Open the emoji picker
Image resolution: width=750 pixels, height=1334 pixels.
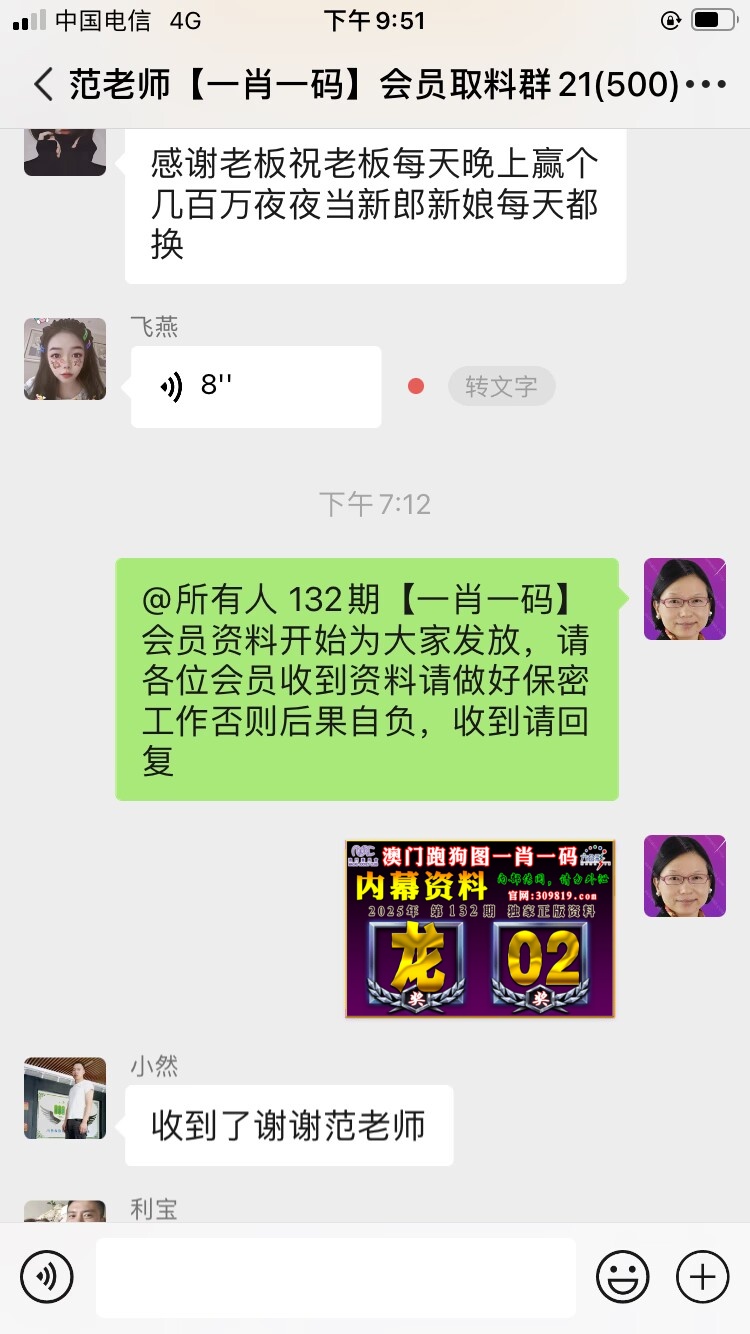tap(622, 1277)
